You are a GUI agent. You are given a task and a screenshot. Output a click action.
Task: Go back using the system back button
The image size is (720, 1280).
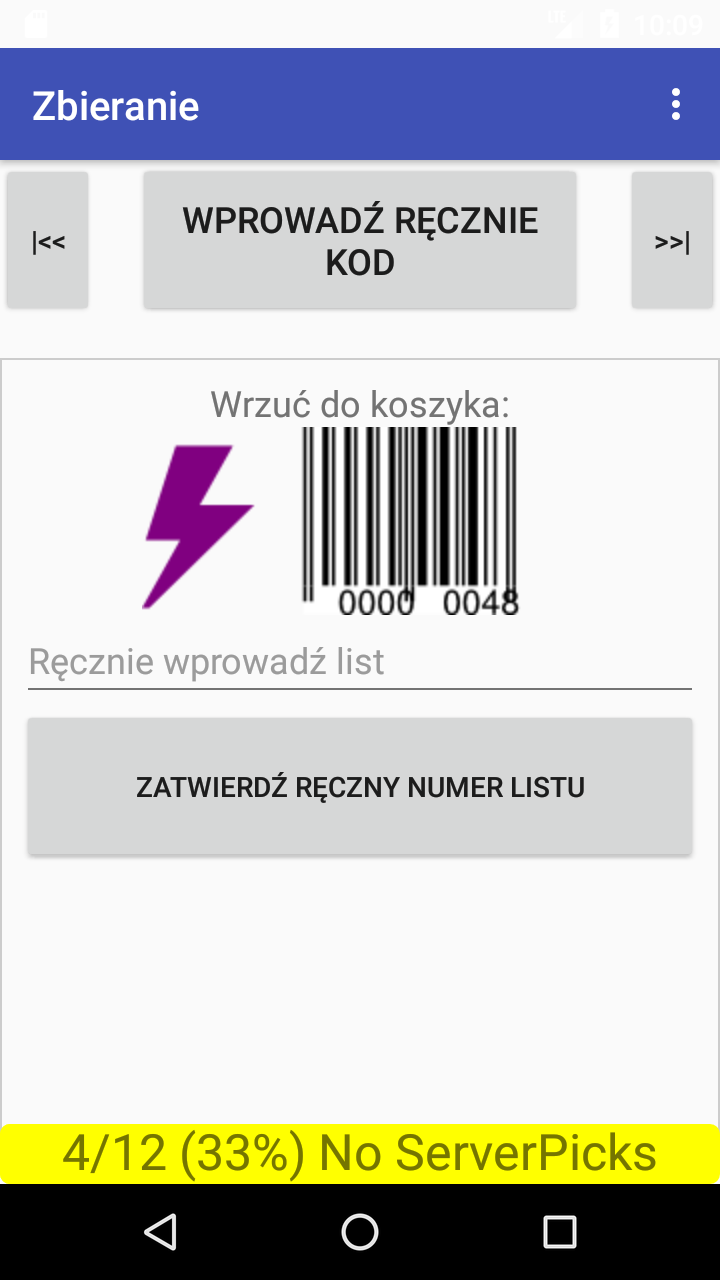coord(160,1232)
